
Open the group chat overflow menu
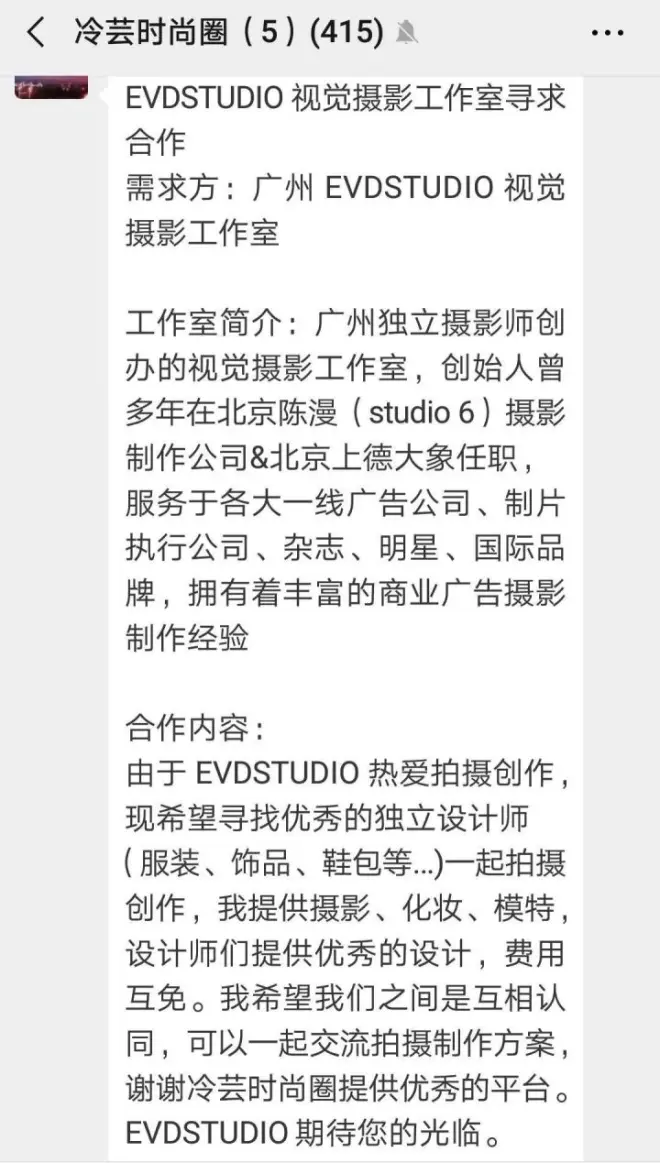point(607,34)
